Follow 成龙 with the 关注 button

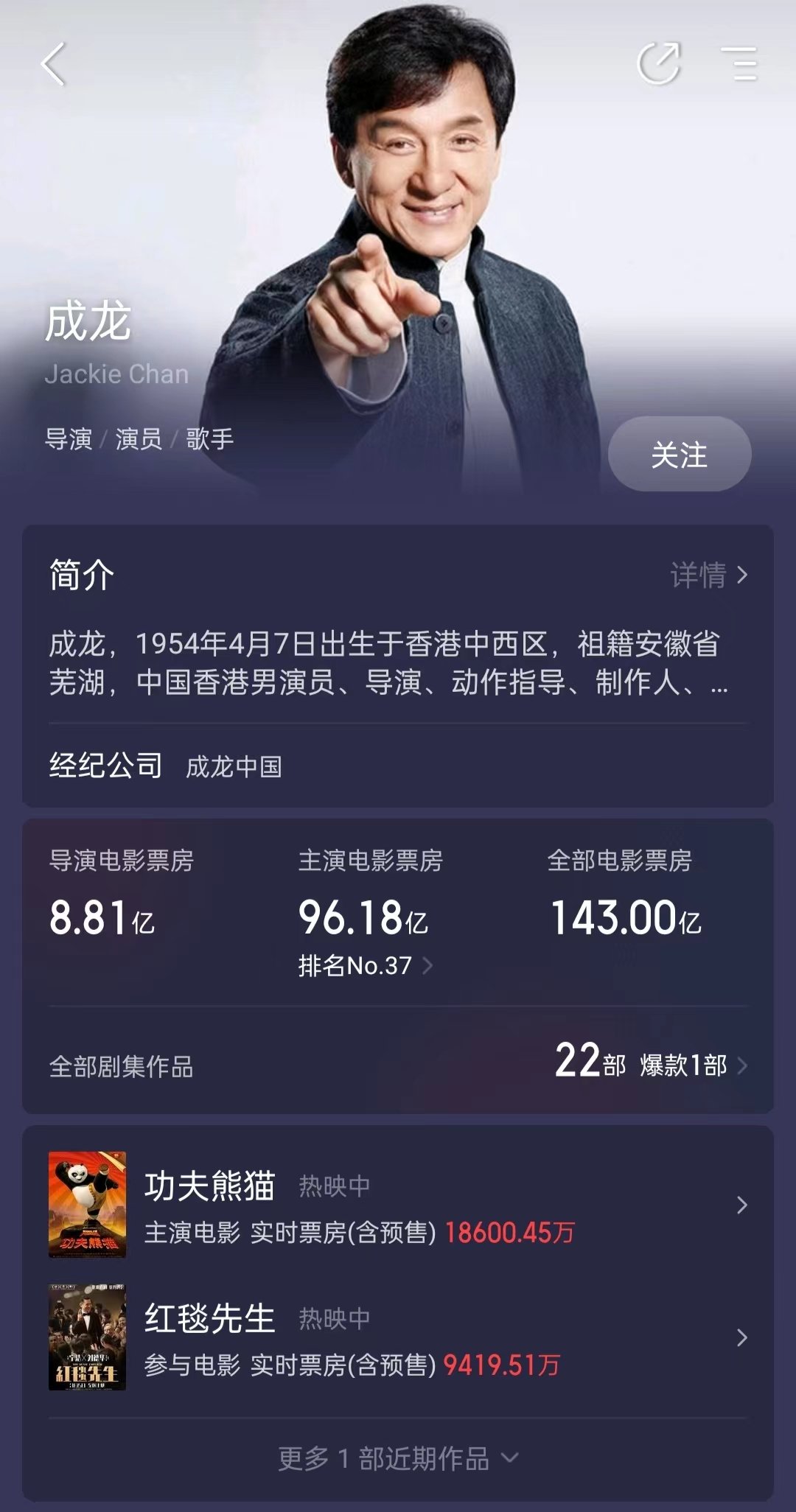679,455
